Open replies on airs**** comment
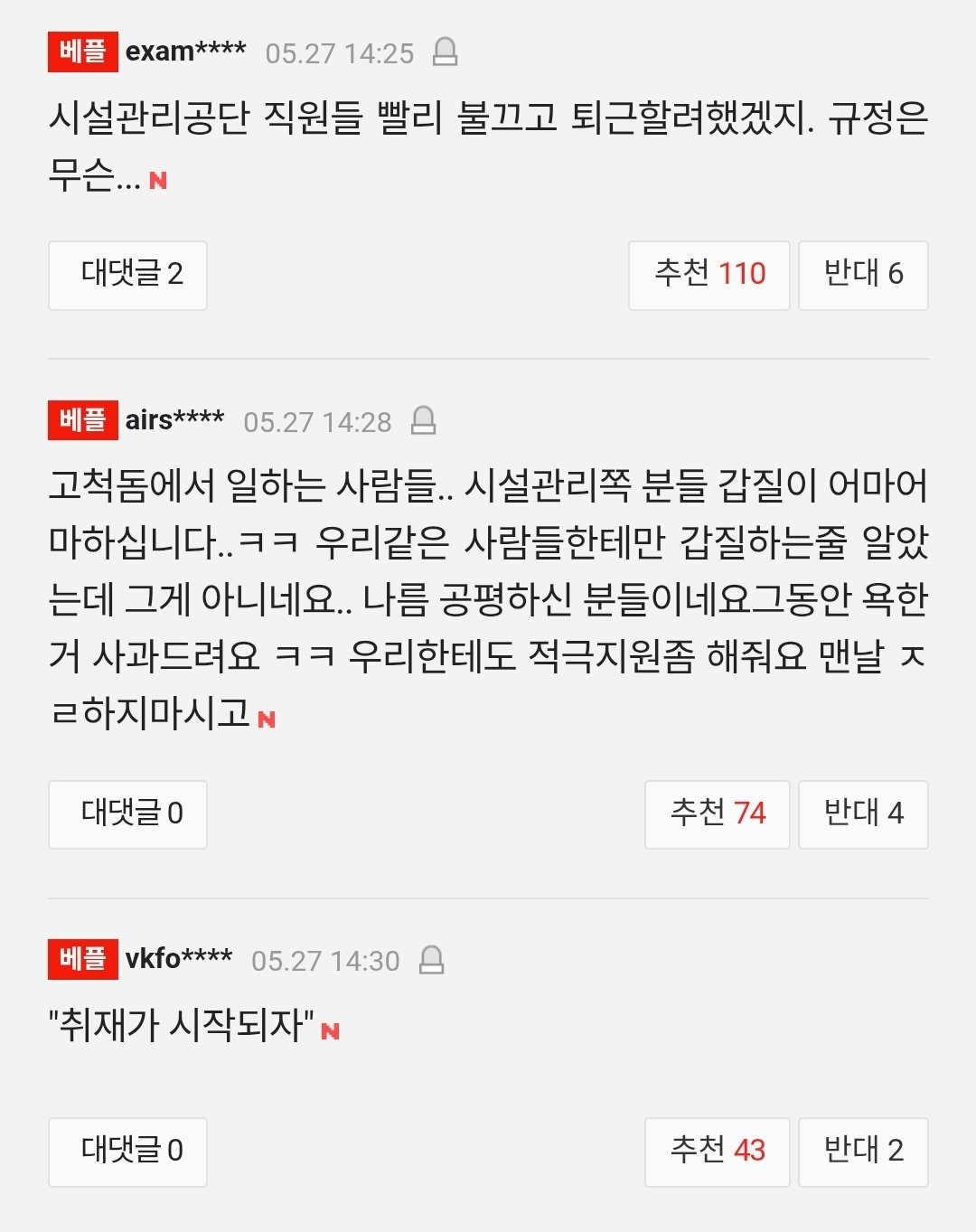This screenshot has height=1232, width=976. coord(127,814)
